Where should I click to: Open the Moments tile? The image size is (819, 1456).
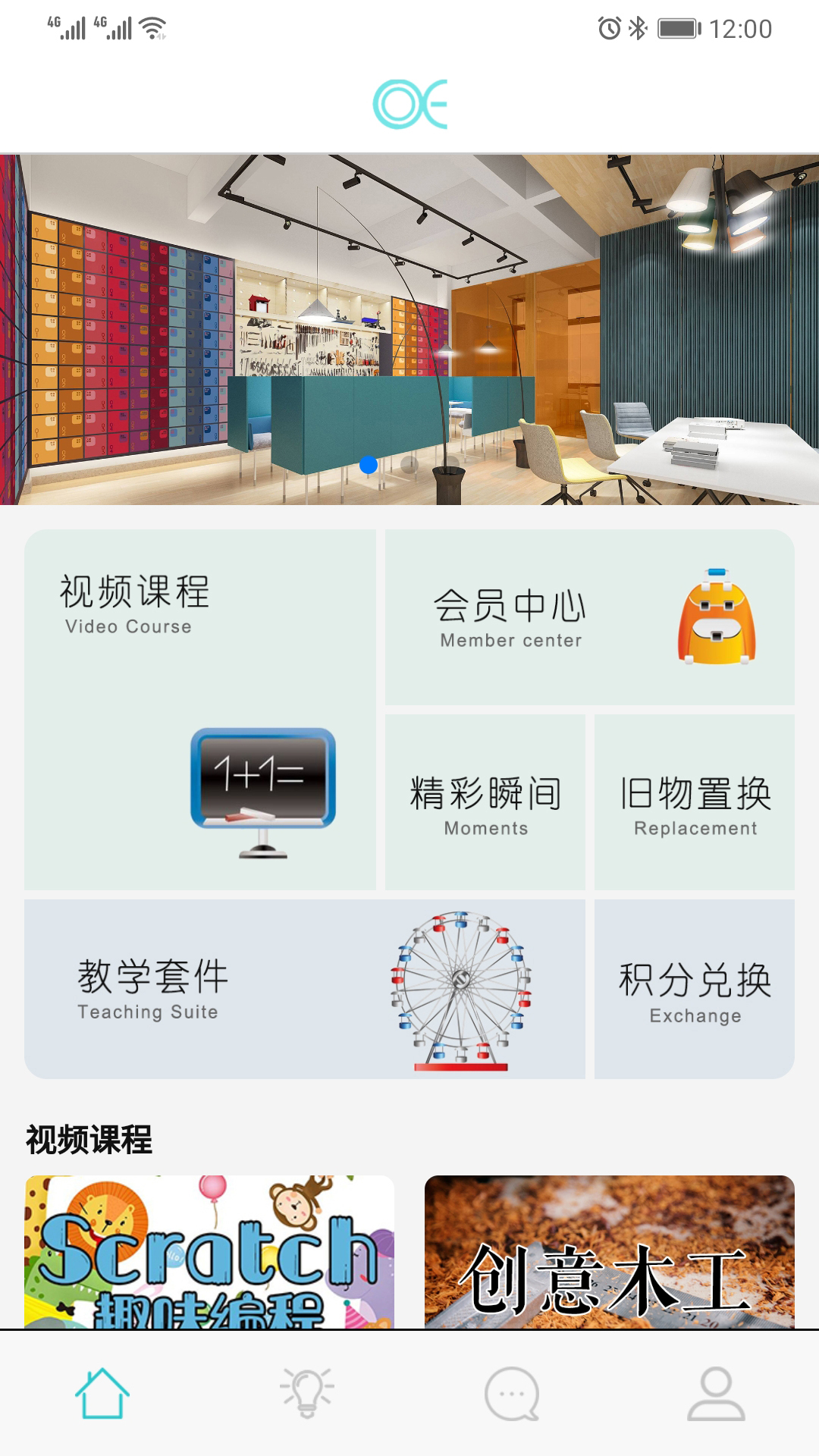click(485, 802)
